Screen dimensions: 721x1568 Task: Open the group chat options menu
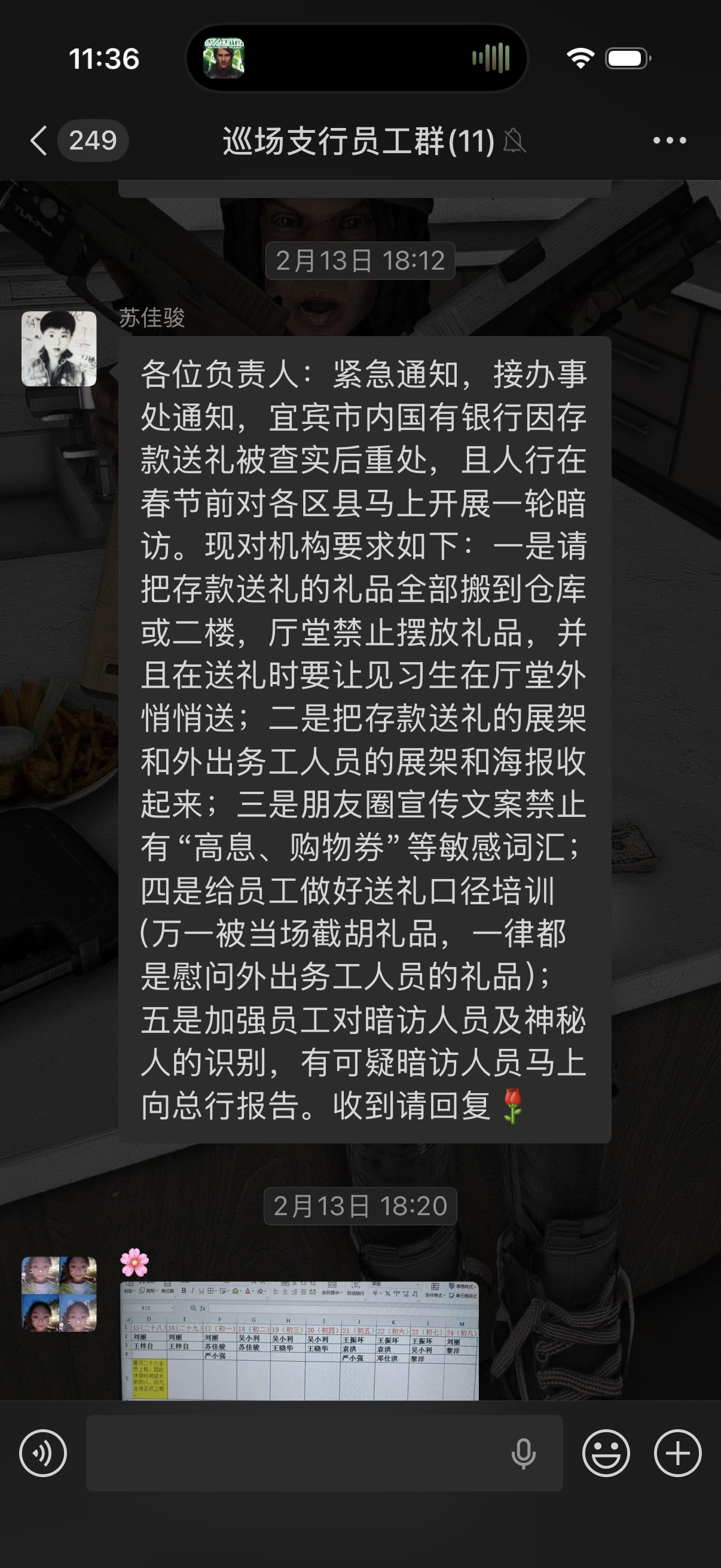click(x=669, y=141)
